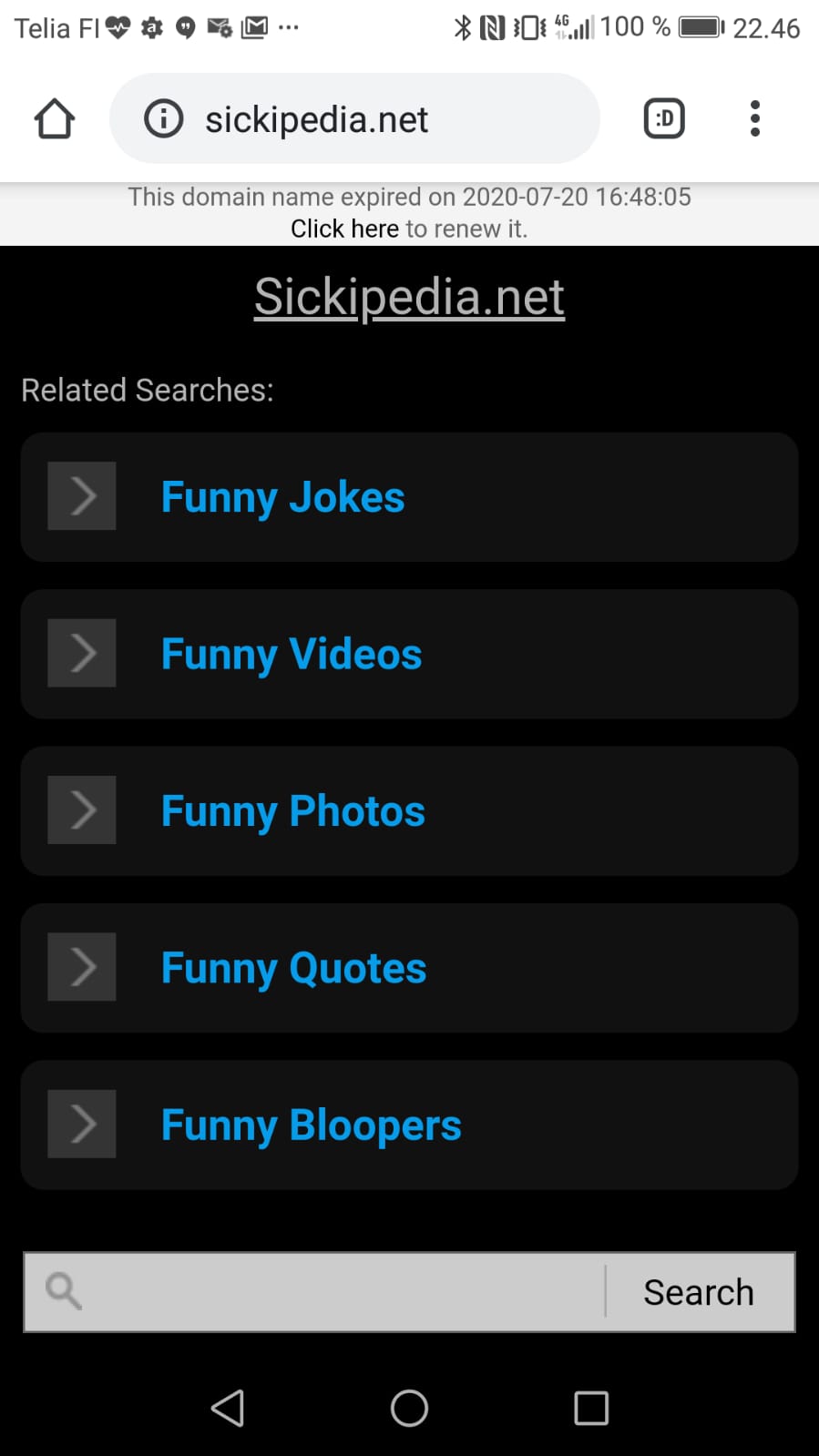
Task: Go back with system navigation
Action: click(228, 1408)
